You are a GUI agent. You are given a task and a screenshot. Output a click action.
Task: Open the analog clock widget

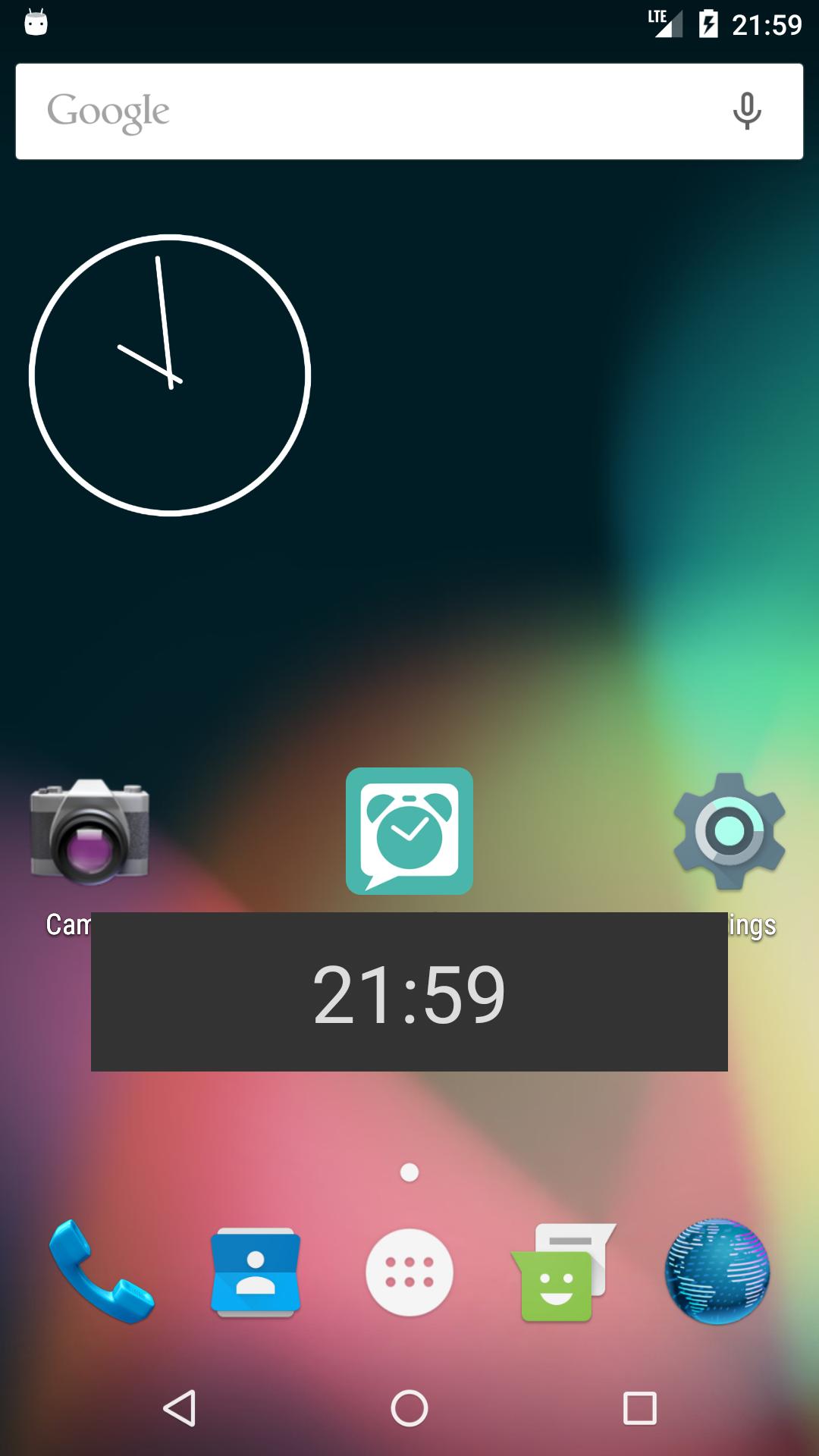[170, 375]
